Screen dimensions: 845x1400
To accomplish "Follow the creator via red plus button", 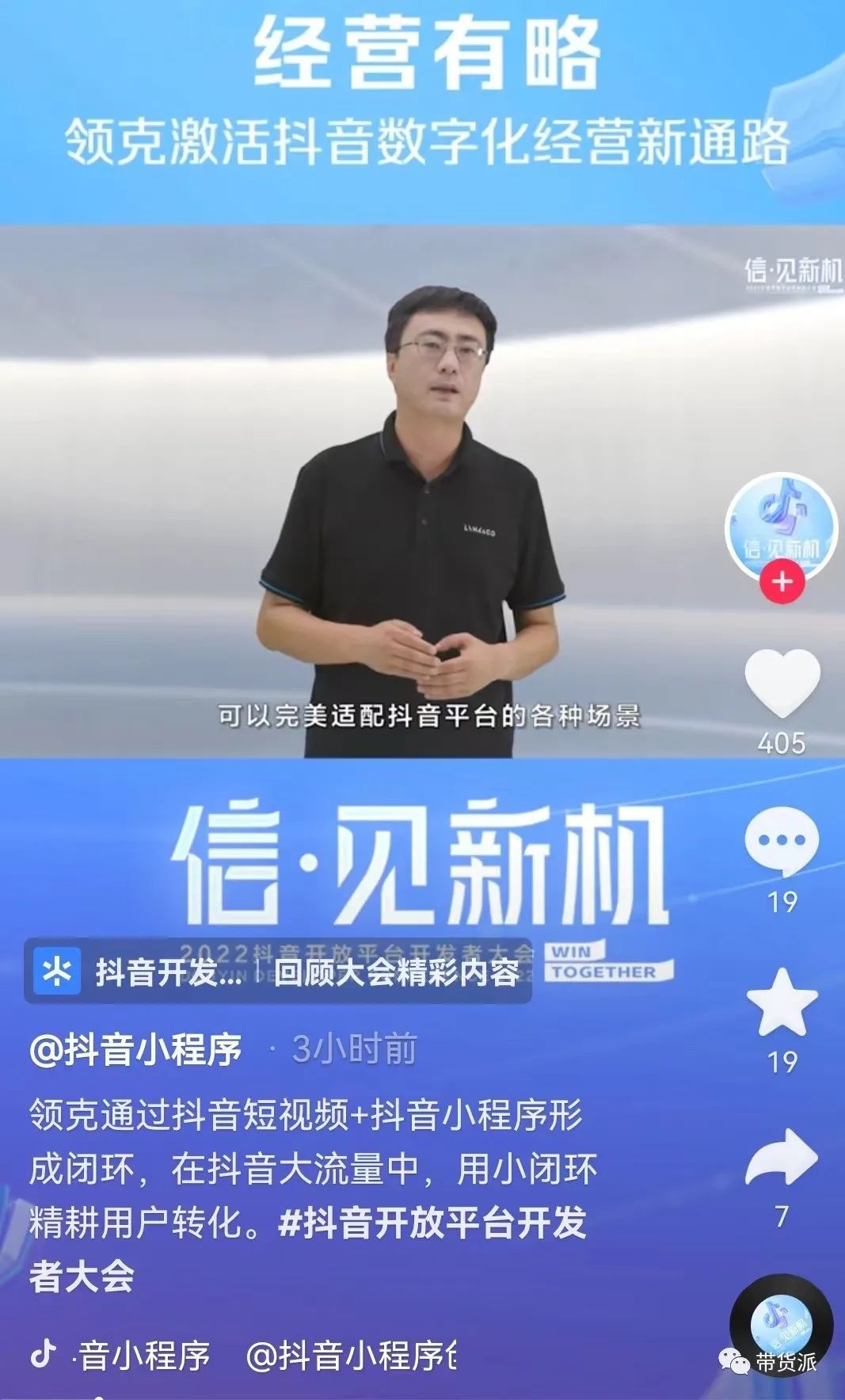I will [782, 582].
